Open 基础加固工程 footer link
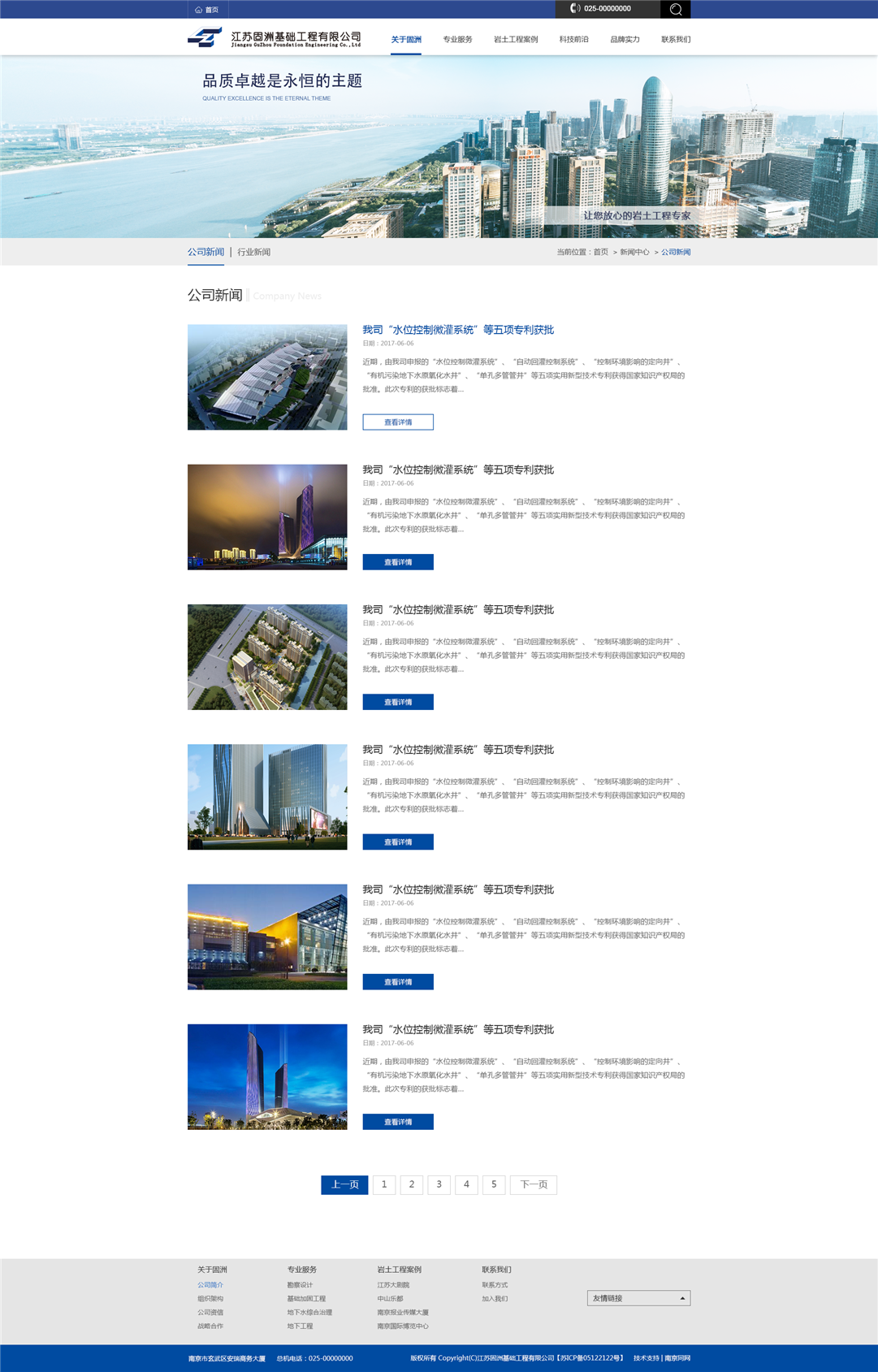This screenshot has width=878, height=1372. click(306, 1299)
